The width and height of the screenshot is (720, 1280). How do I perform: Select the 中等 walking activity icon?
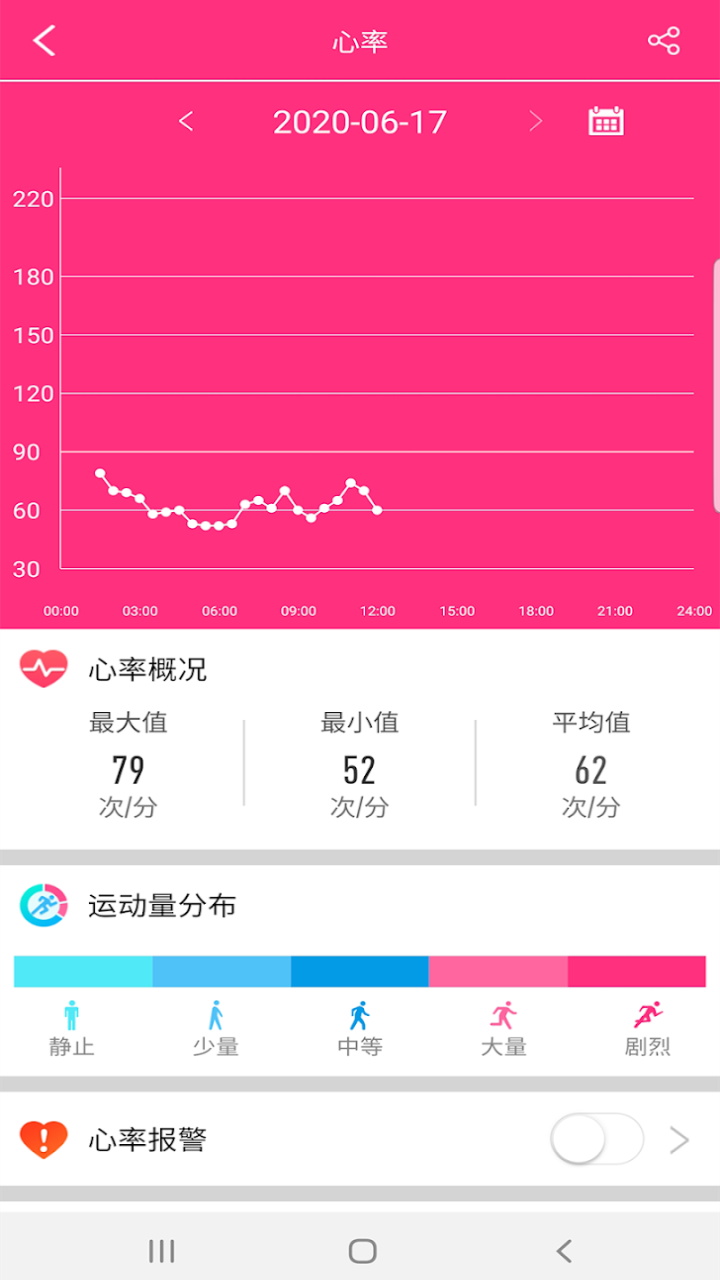(359, 1015)
